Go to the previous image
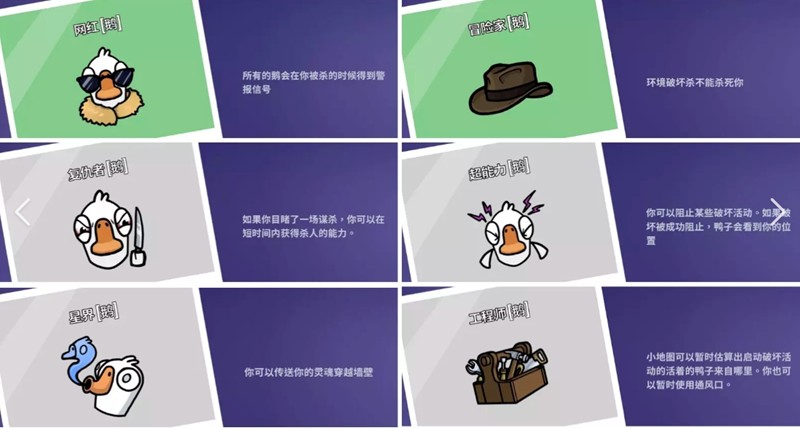Image resolution: width=800 pixels, height=428 pixels. pos(23,212)
